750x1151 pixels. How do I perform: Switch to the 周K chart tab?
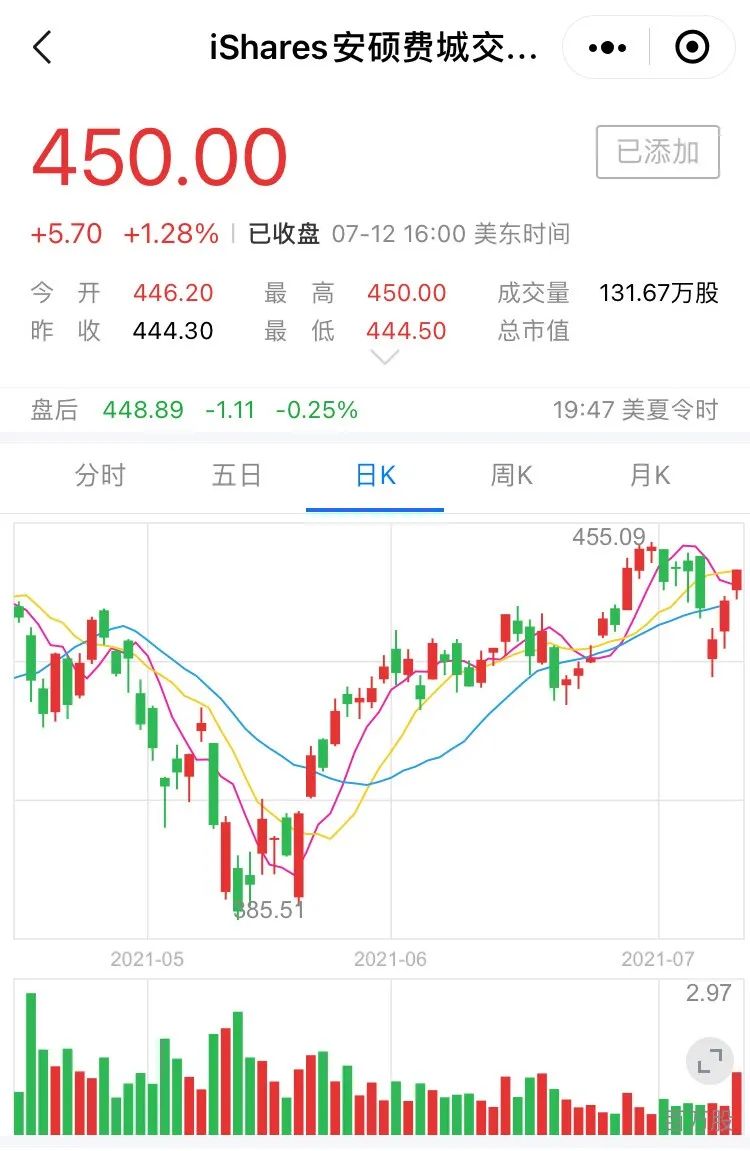click(512, 476)
